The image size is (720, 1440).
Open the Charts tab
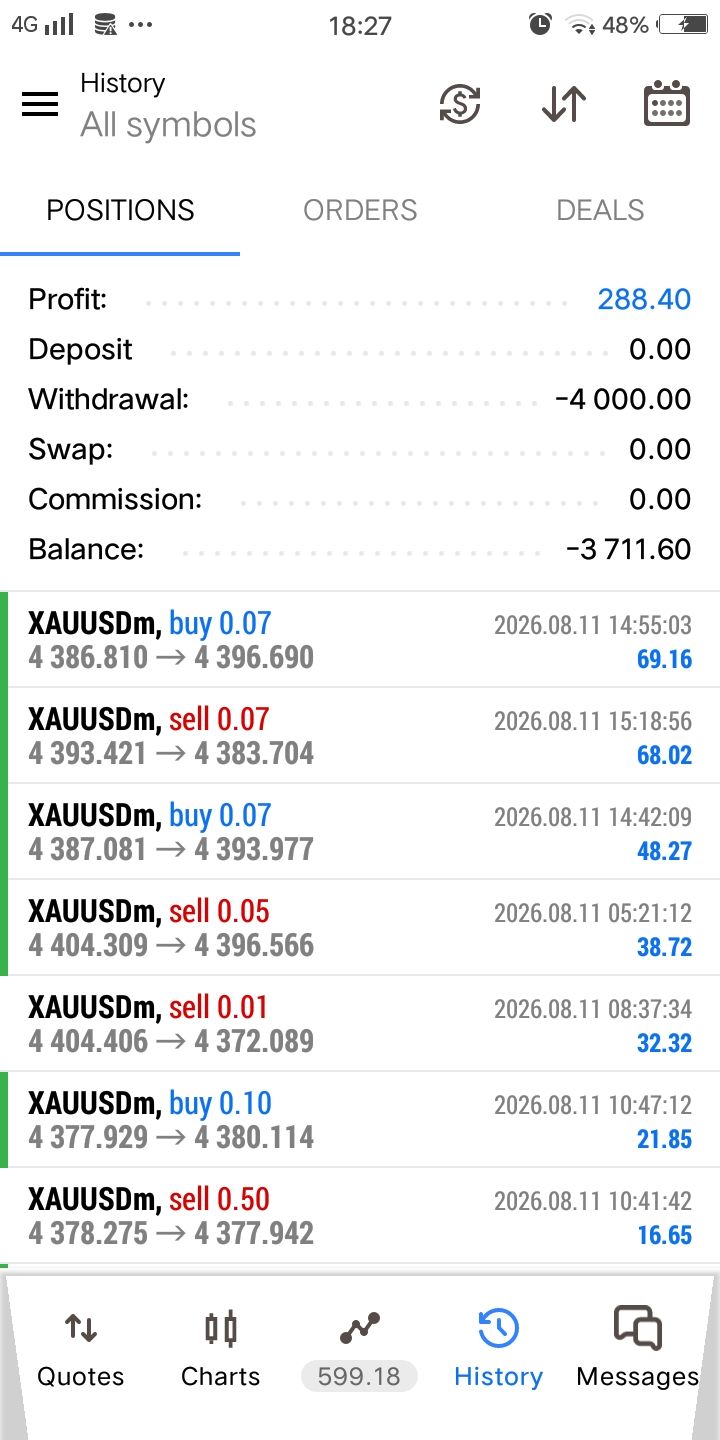[x=220, y=1350]
